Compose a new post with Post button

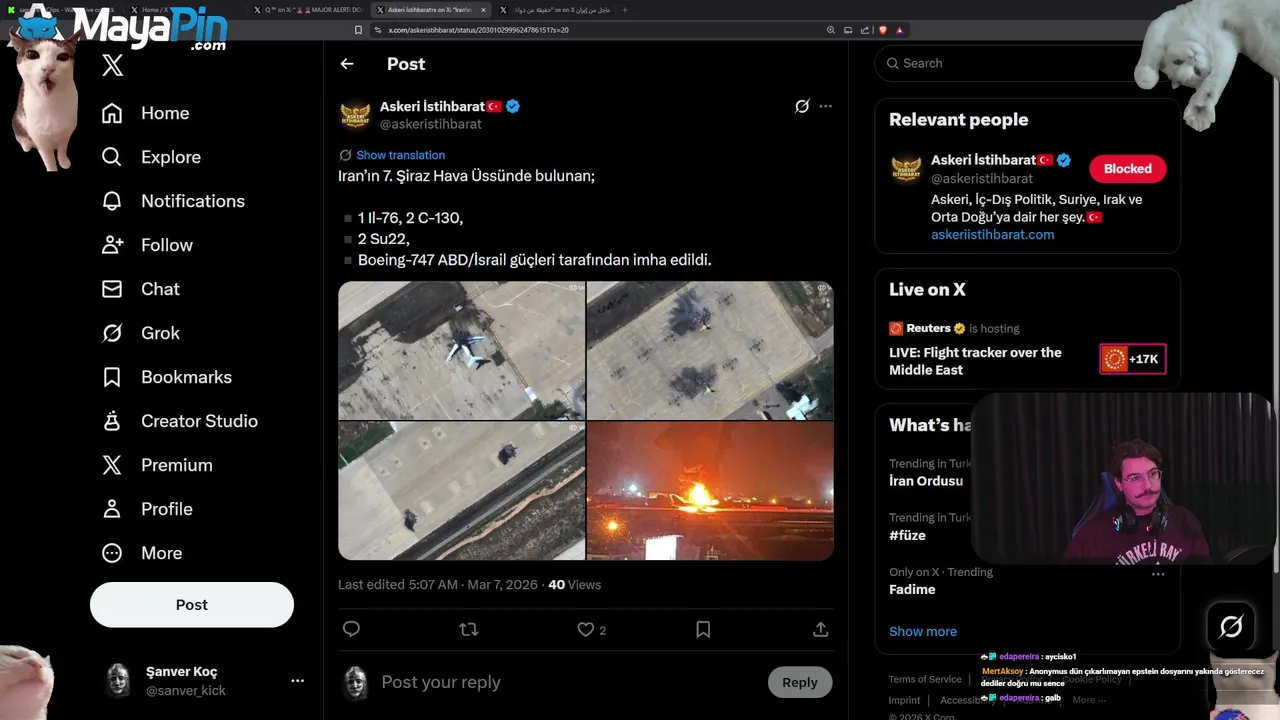tap(192, 605)
